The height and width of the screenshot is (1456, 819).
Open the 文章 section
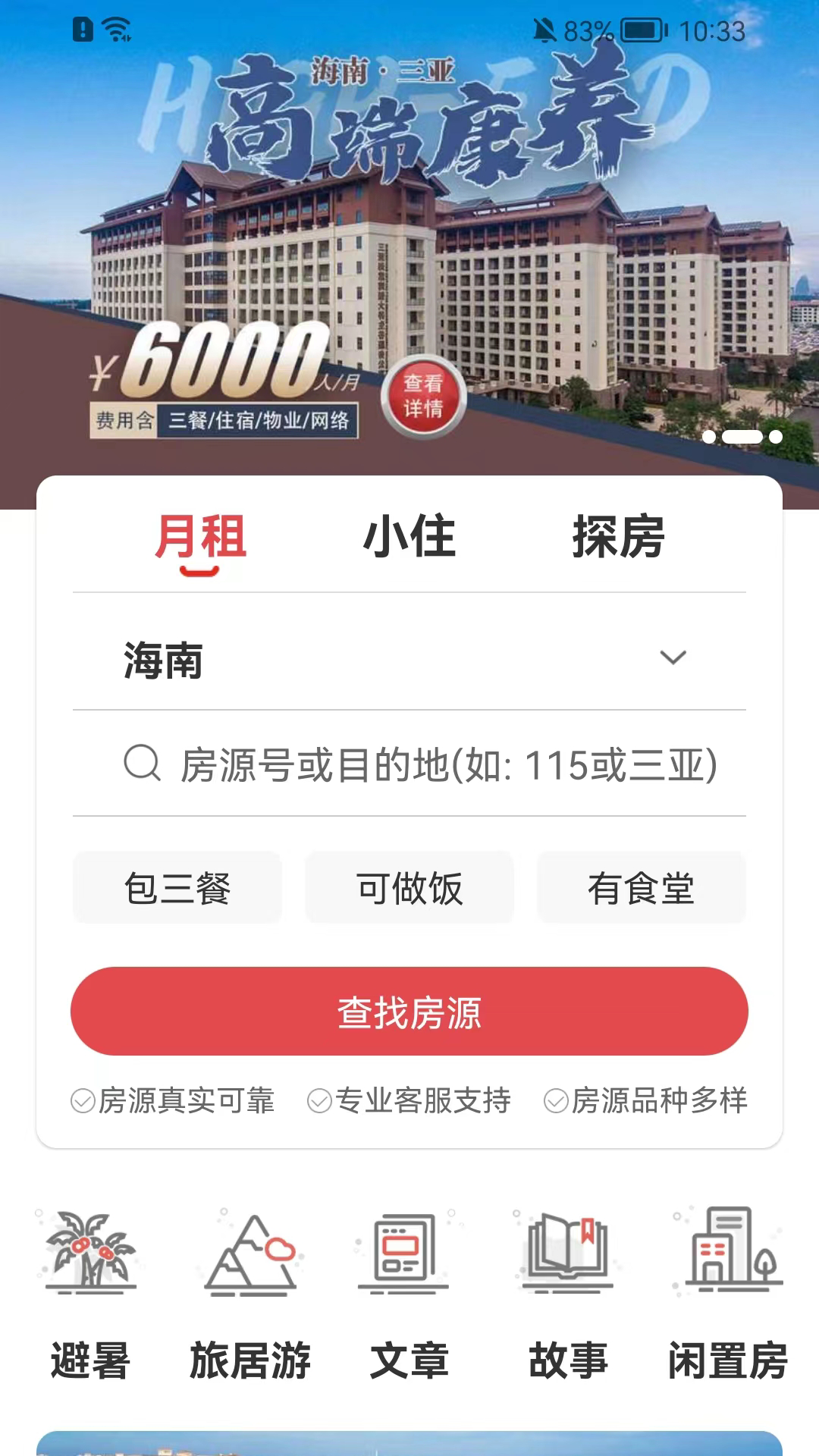[x=409, y=1293]
